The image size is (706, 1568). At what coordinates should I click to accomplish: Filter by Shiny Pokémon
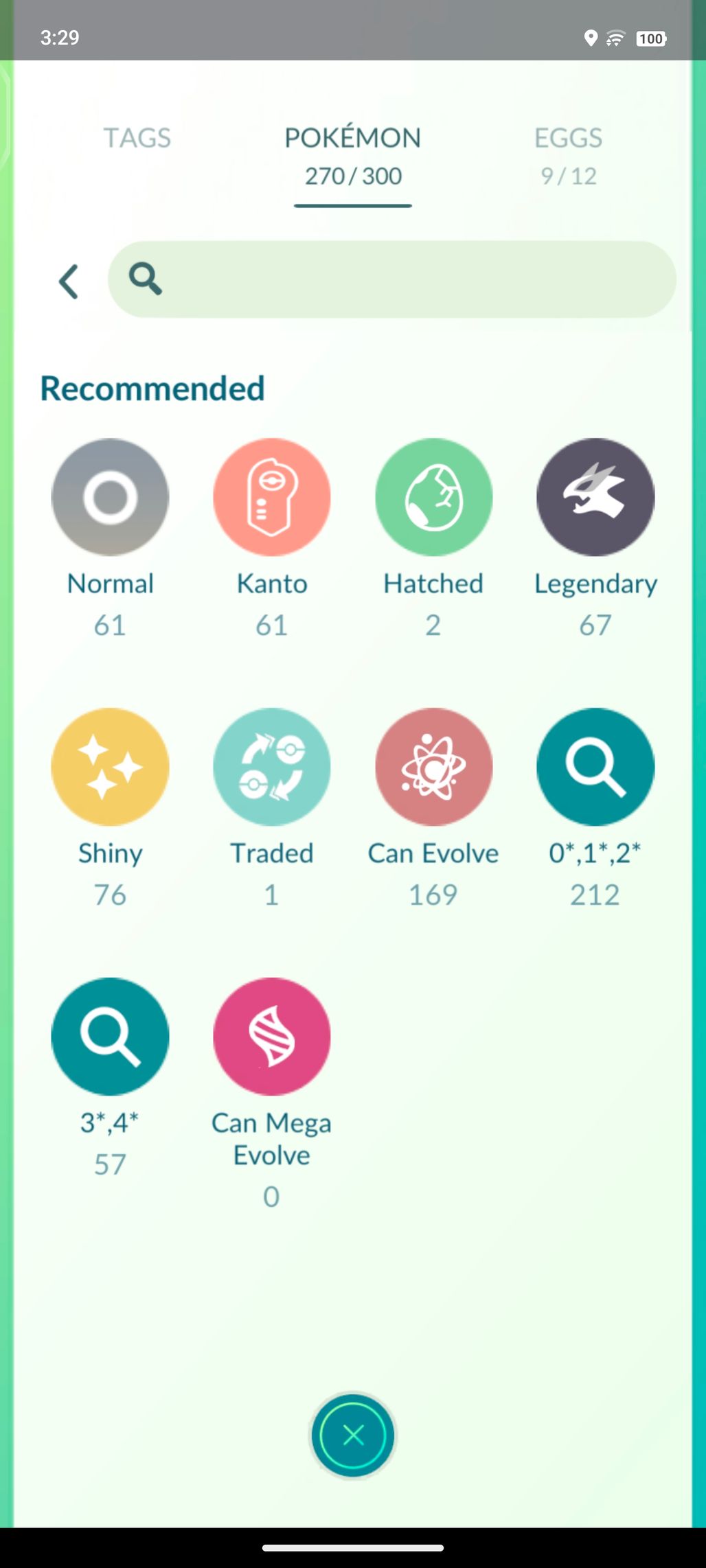[x=110, y=767]
